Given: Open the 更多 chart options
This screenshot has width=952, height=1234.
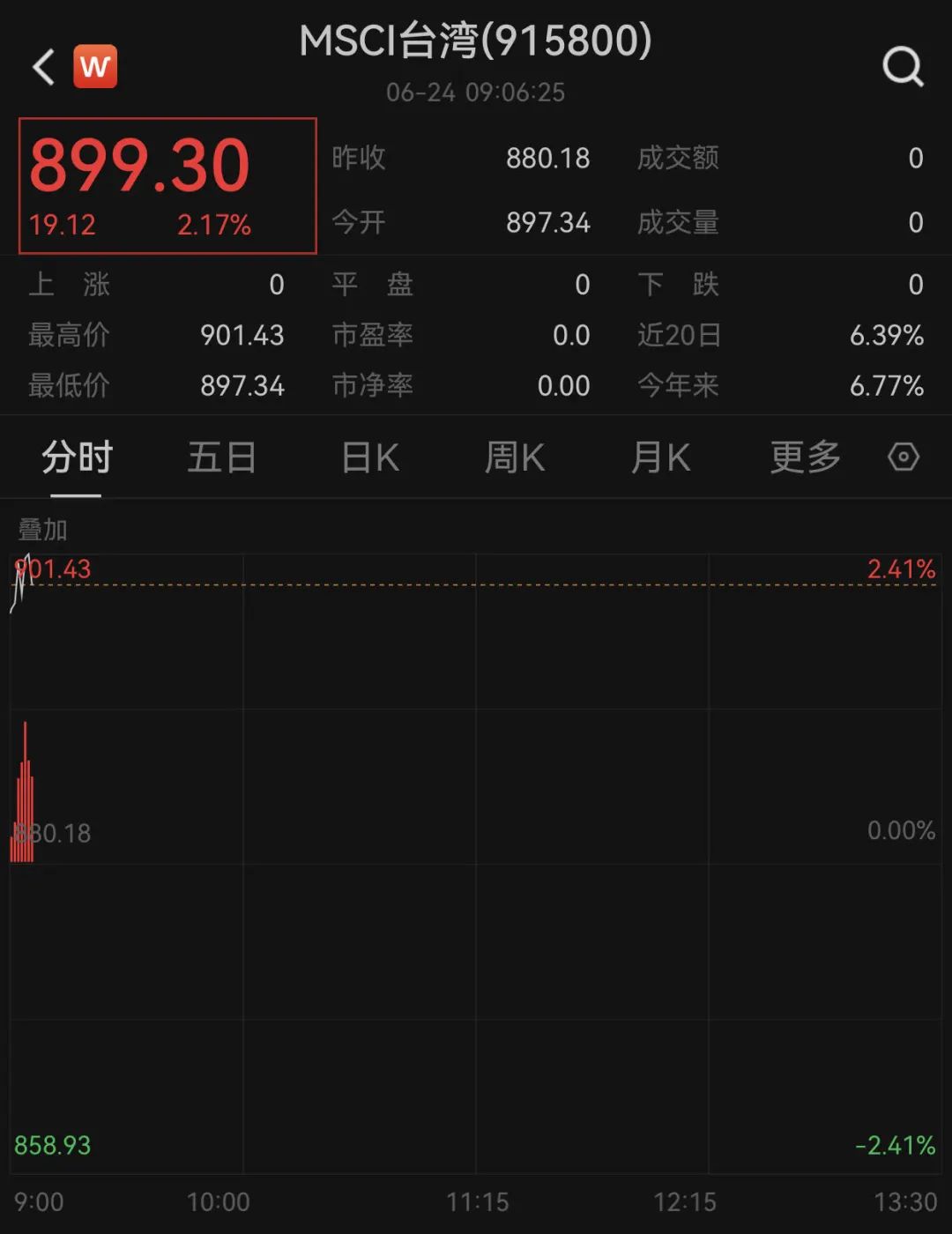Looking at the screenshot, I should (805, 457).
